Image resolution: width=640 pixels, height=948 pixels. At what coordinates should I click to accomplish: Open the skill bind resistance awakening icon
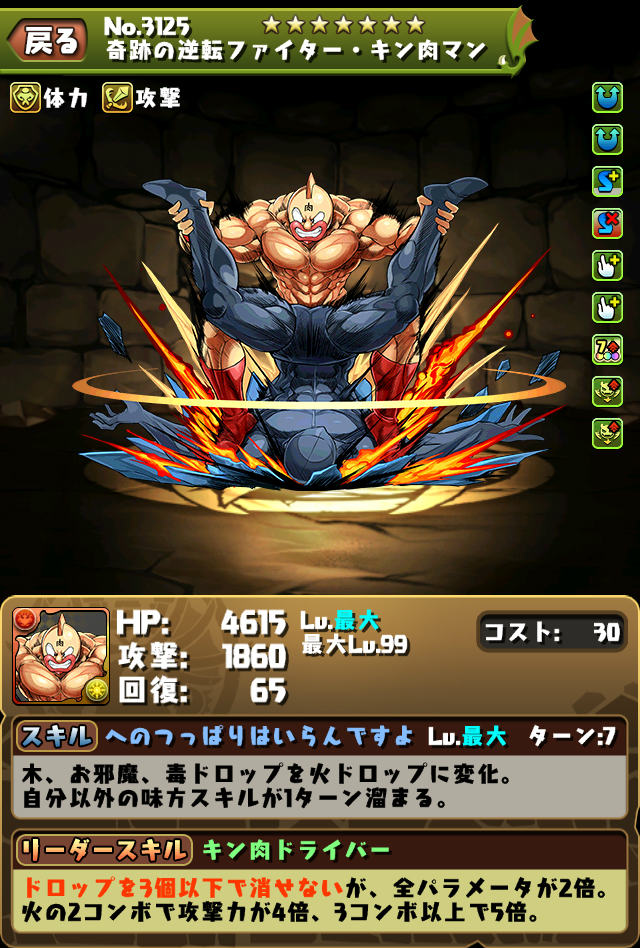coord(607,224)
